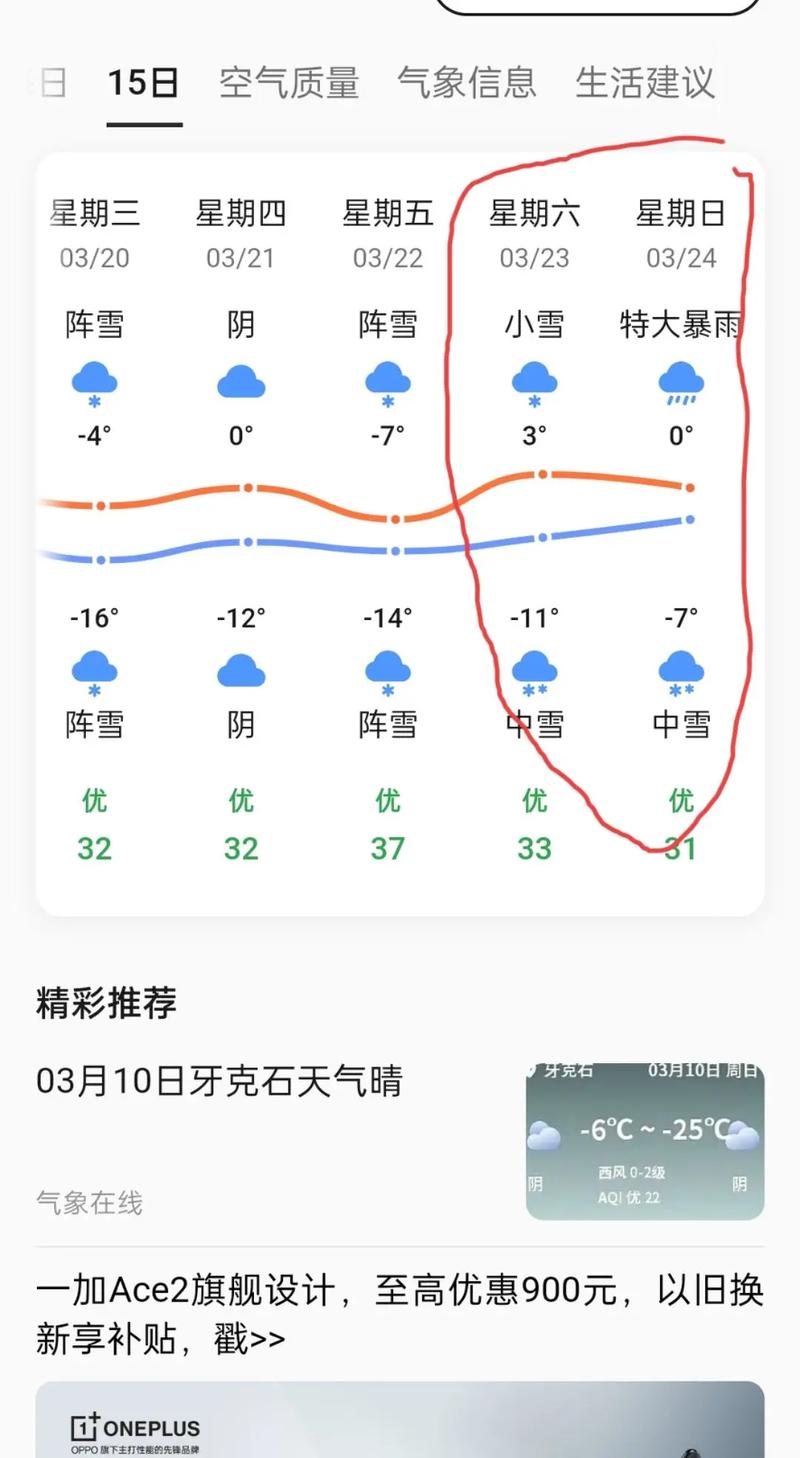Tap Thursday's nighttime cloudy icon
800x1458 pixels.
[240, 670]
